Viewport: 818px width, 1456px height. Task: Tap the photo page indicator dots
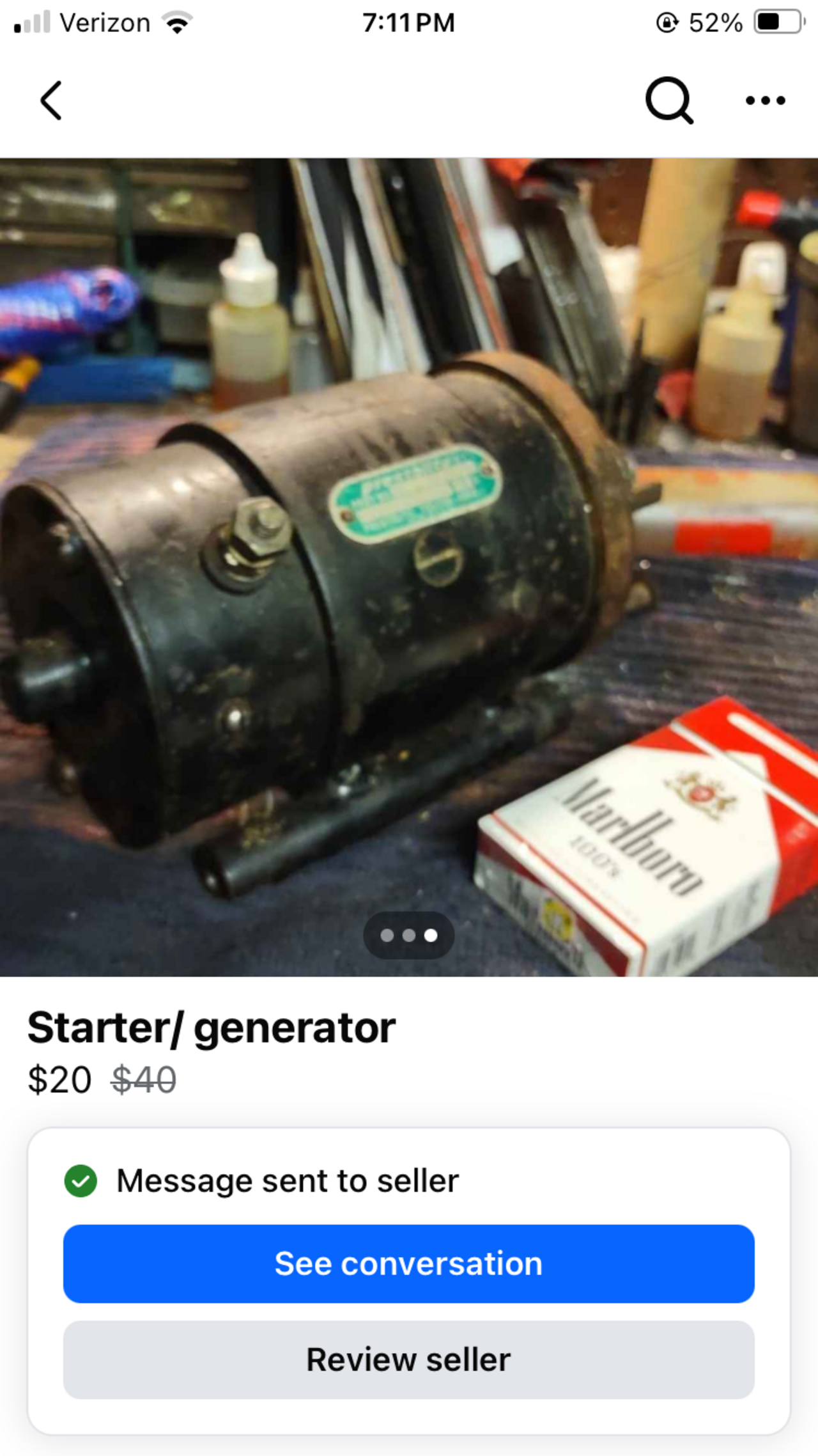point(409,935)
